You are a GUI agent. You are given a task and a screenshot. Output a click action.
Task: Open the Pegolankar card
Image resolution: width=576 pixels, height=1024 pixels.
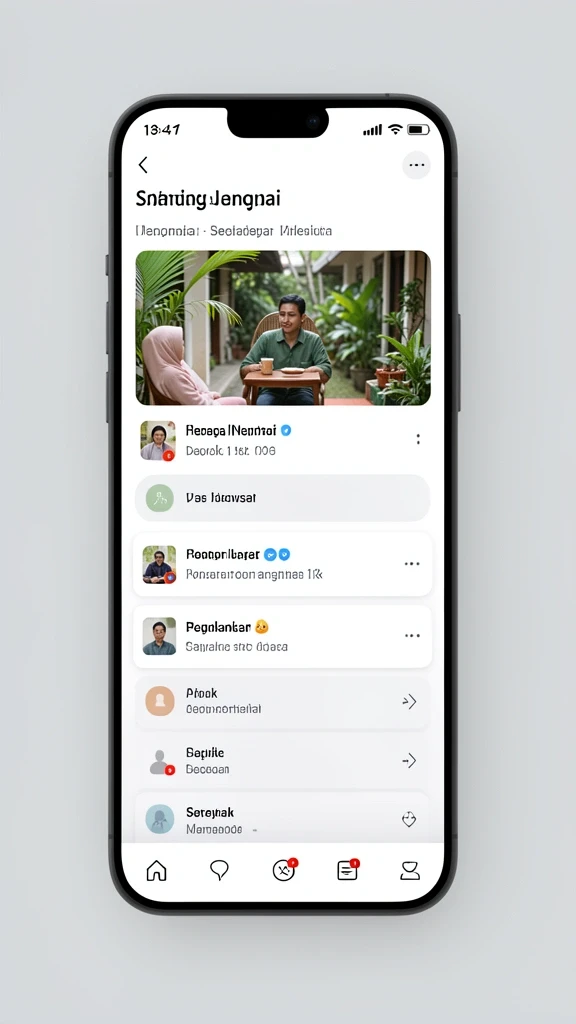coord(283,636)
